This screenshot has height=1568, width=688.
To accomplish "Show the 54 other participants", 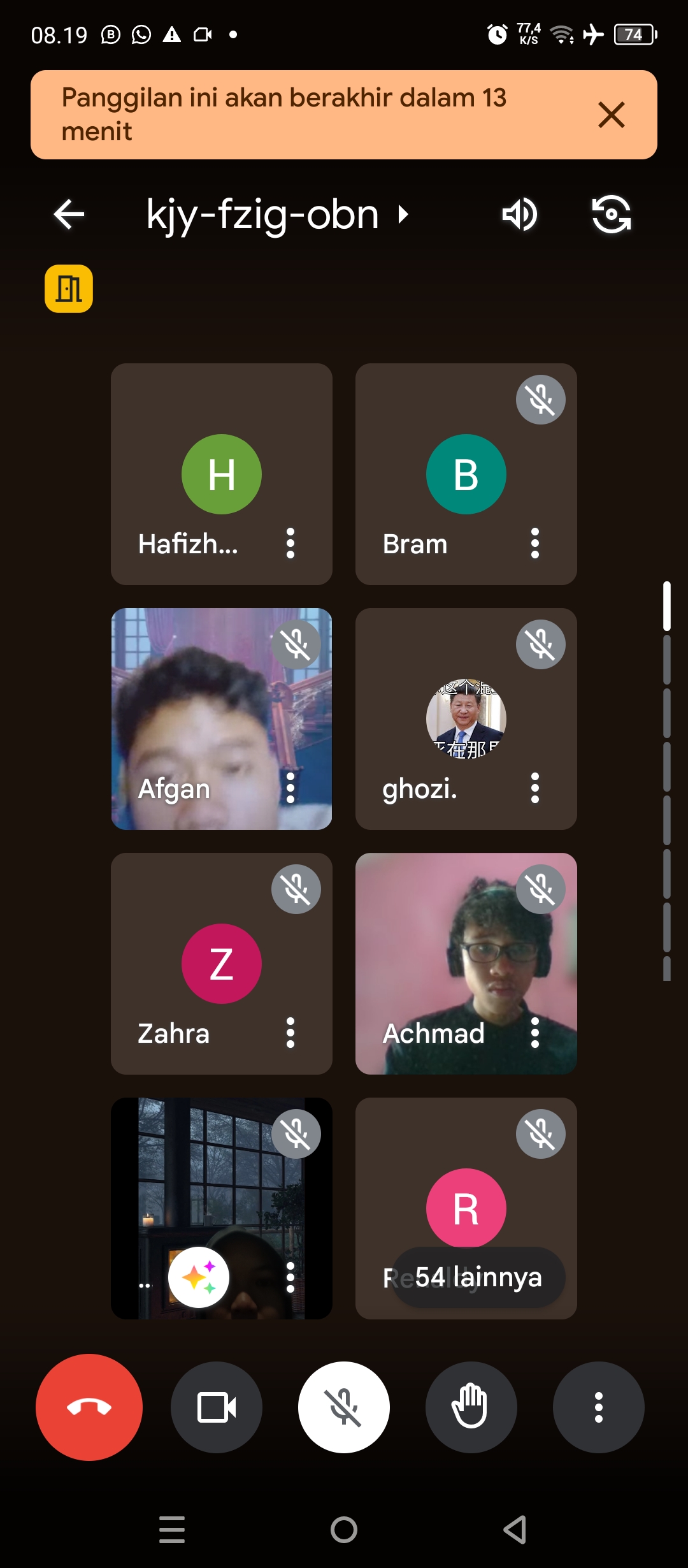I will [x=478, y=1277].
